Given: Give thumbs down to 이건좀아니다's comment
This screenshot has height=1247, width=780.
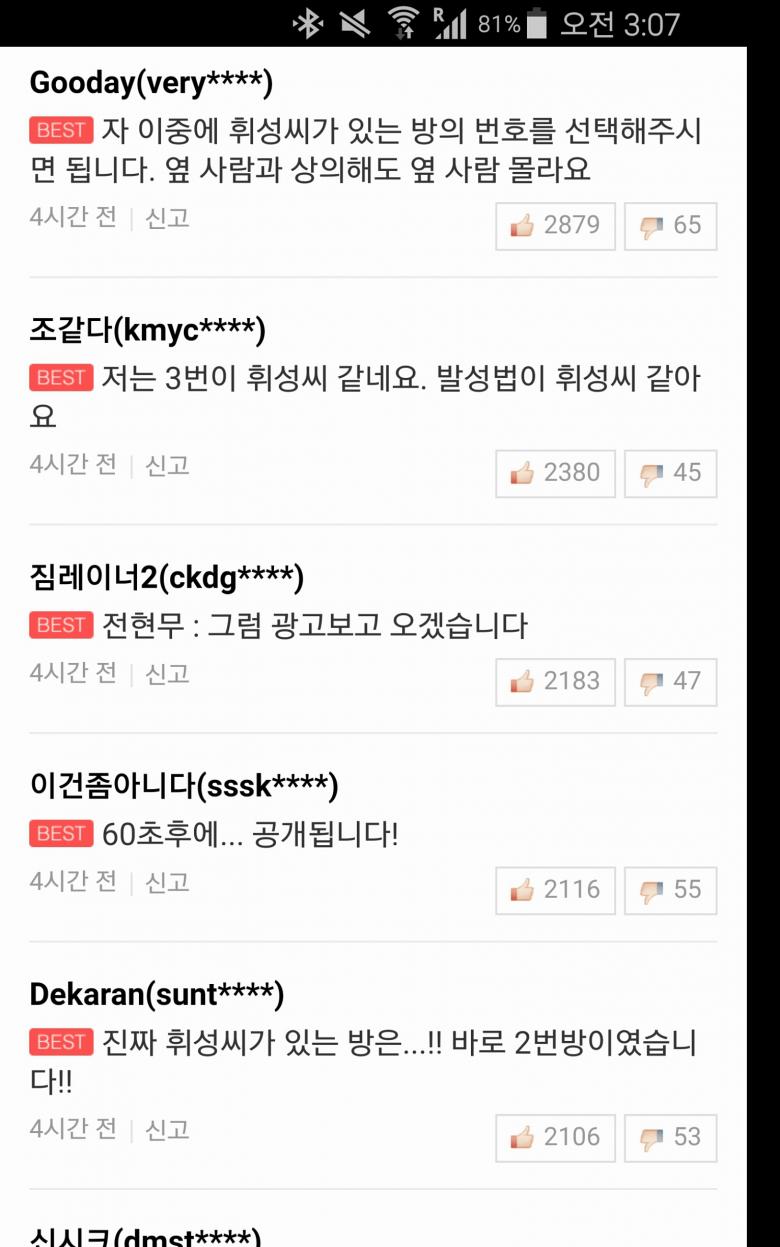Looking at the screenshot, I should click(x=670, y=890).
